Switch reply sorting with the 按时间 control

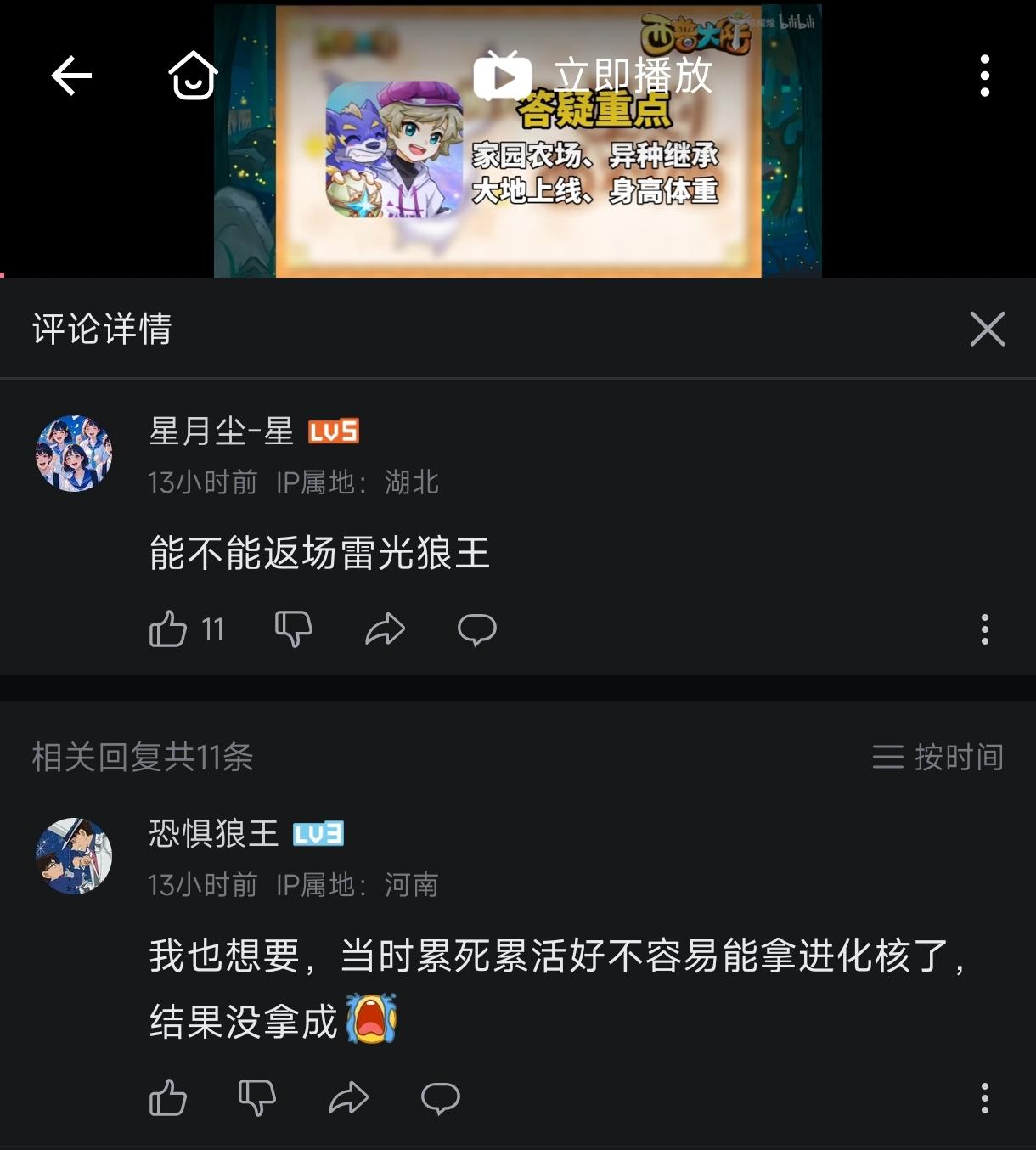pyautogui.click(x=937, y=758)
